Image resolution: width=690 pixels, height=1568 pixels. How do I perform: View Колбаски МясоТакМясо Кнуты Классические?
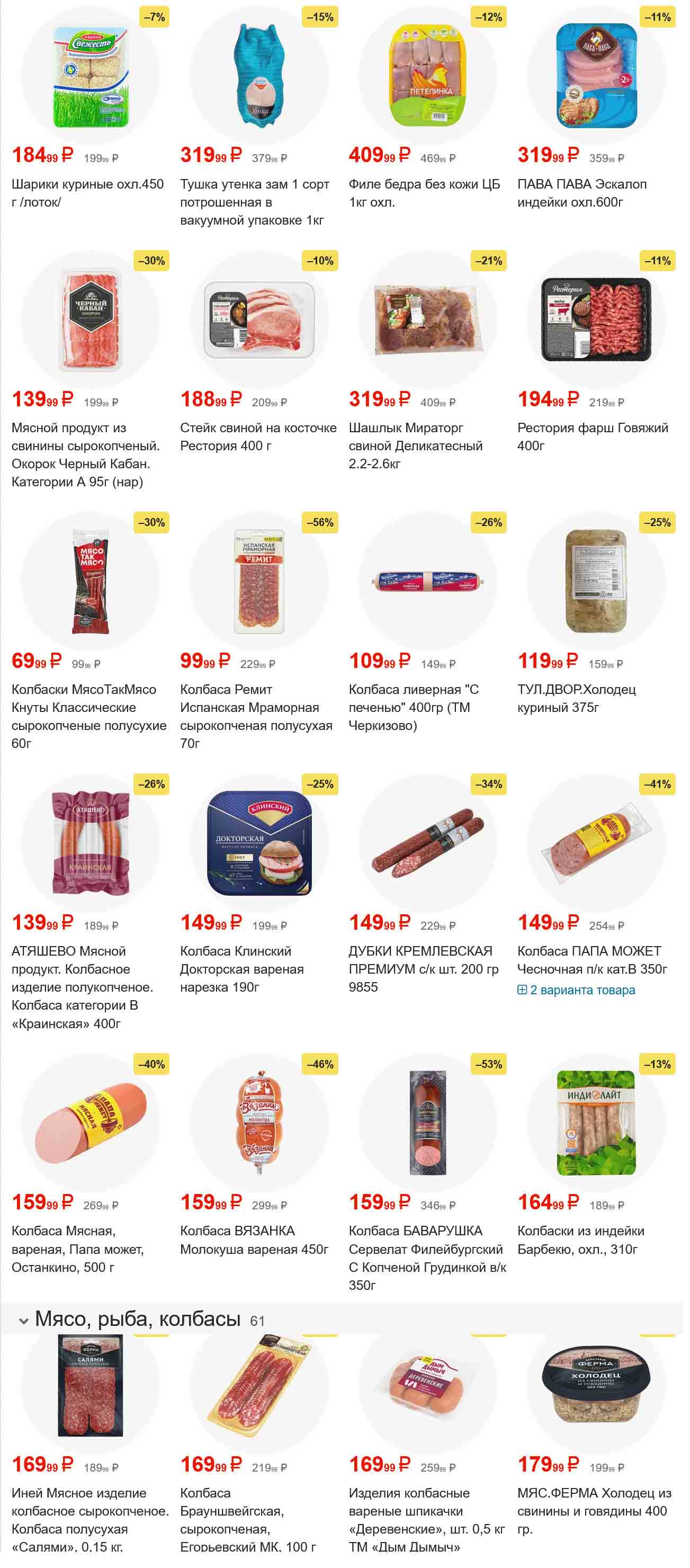pos(88,716)
